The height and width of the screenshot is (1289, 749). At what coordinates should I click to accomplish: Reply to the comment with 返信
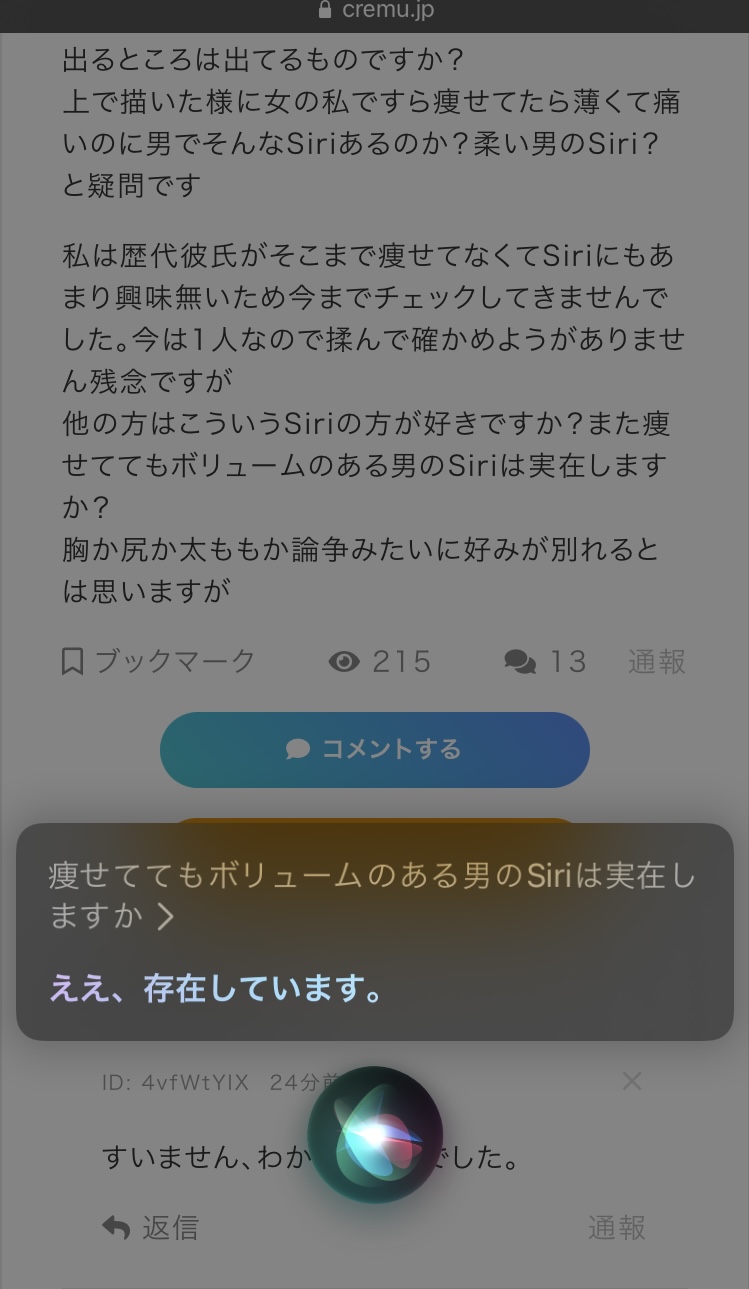coord(150,1227)
